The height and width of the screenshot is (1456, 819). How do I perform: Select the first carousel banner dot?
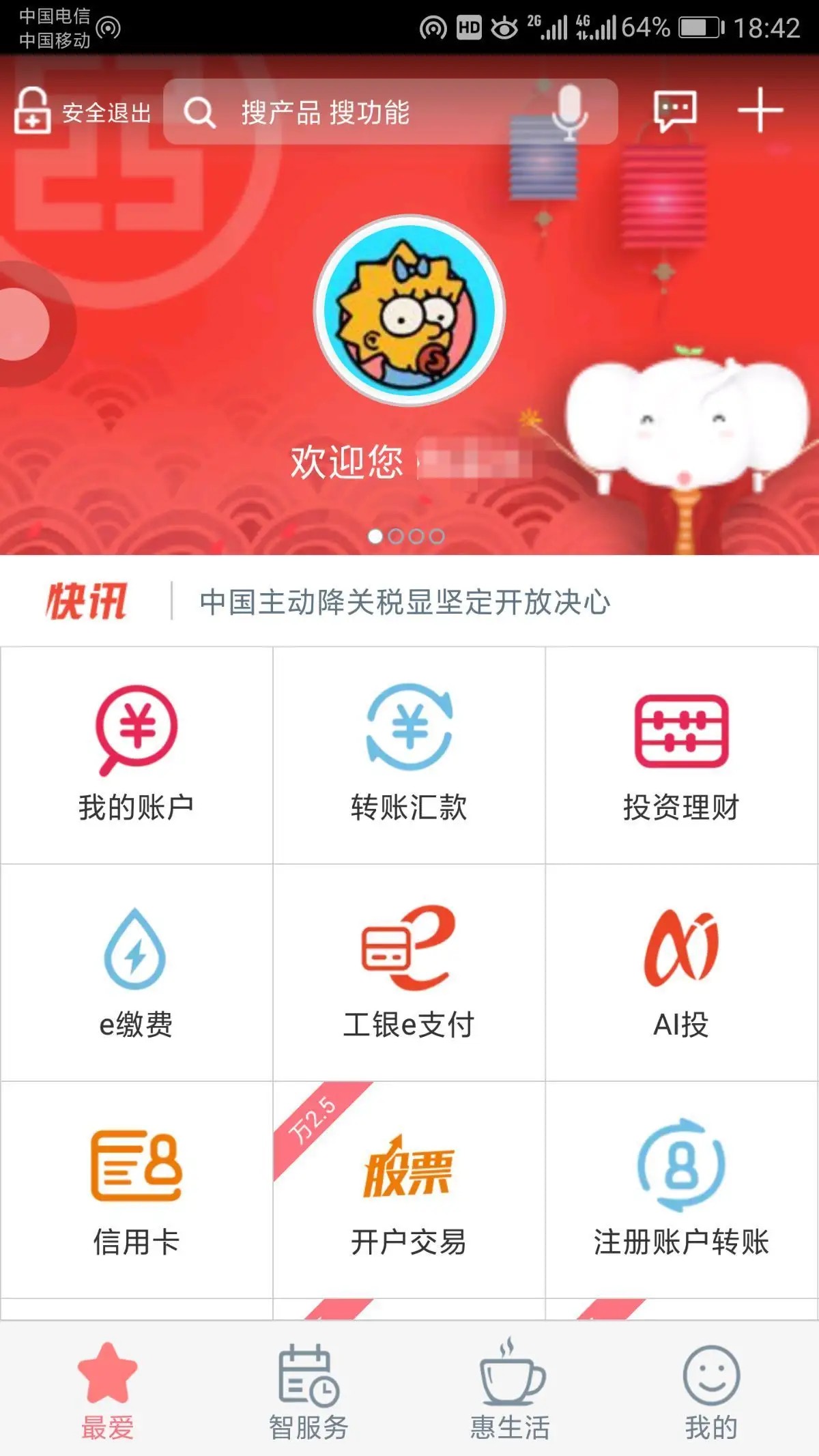[x=375, y=537]
